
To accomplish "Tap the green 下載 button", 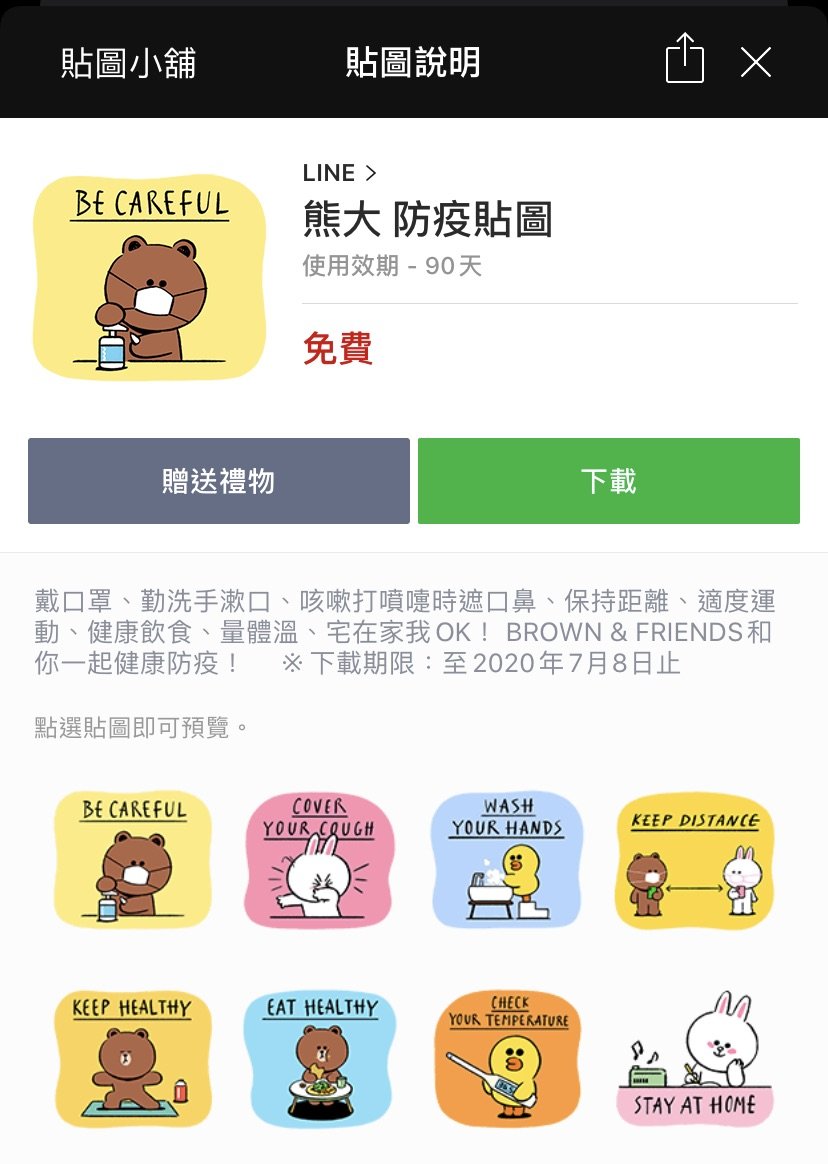I will click(x=609, y=481).
